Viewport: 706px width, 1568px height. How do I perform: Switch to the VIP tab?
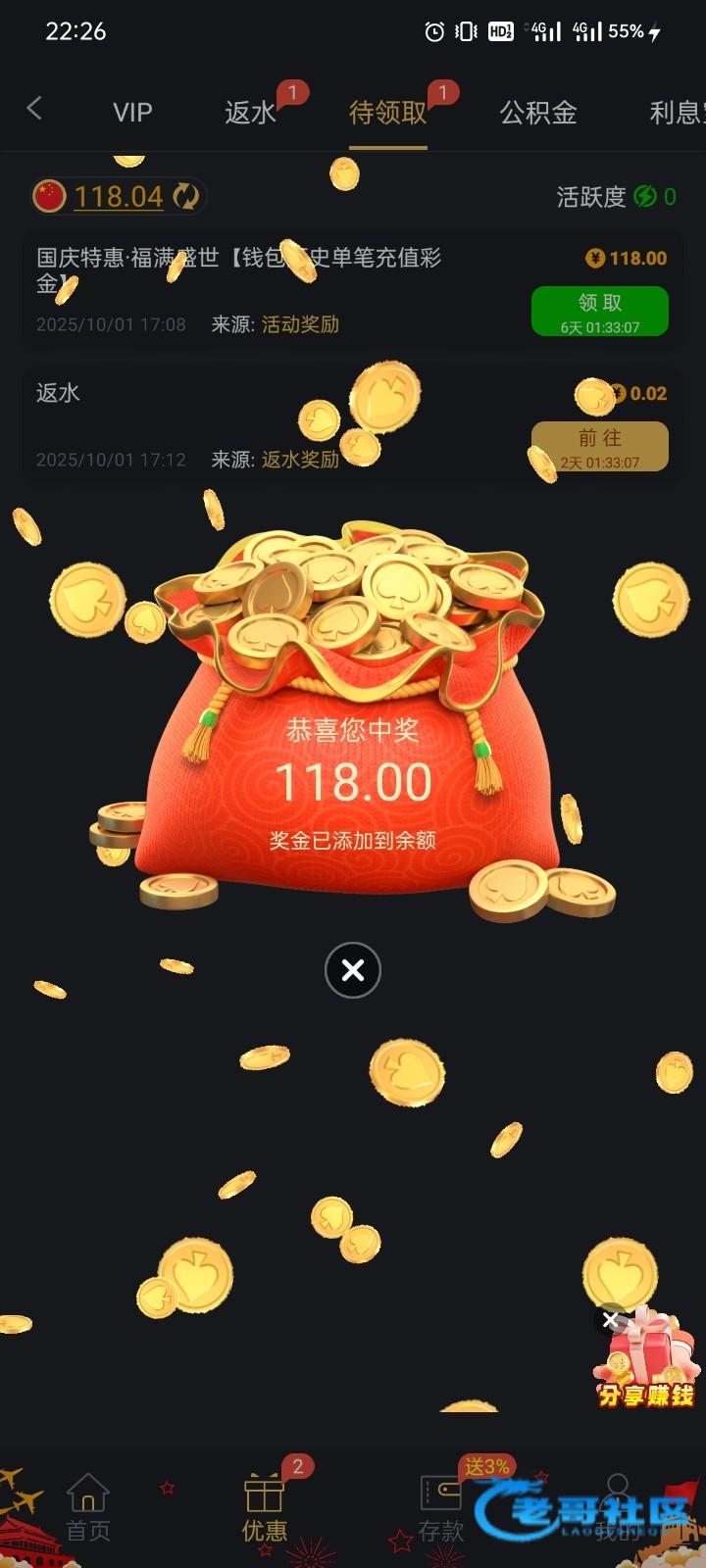pyautogui.click(x=132, y=113)
